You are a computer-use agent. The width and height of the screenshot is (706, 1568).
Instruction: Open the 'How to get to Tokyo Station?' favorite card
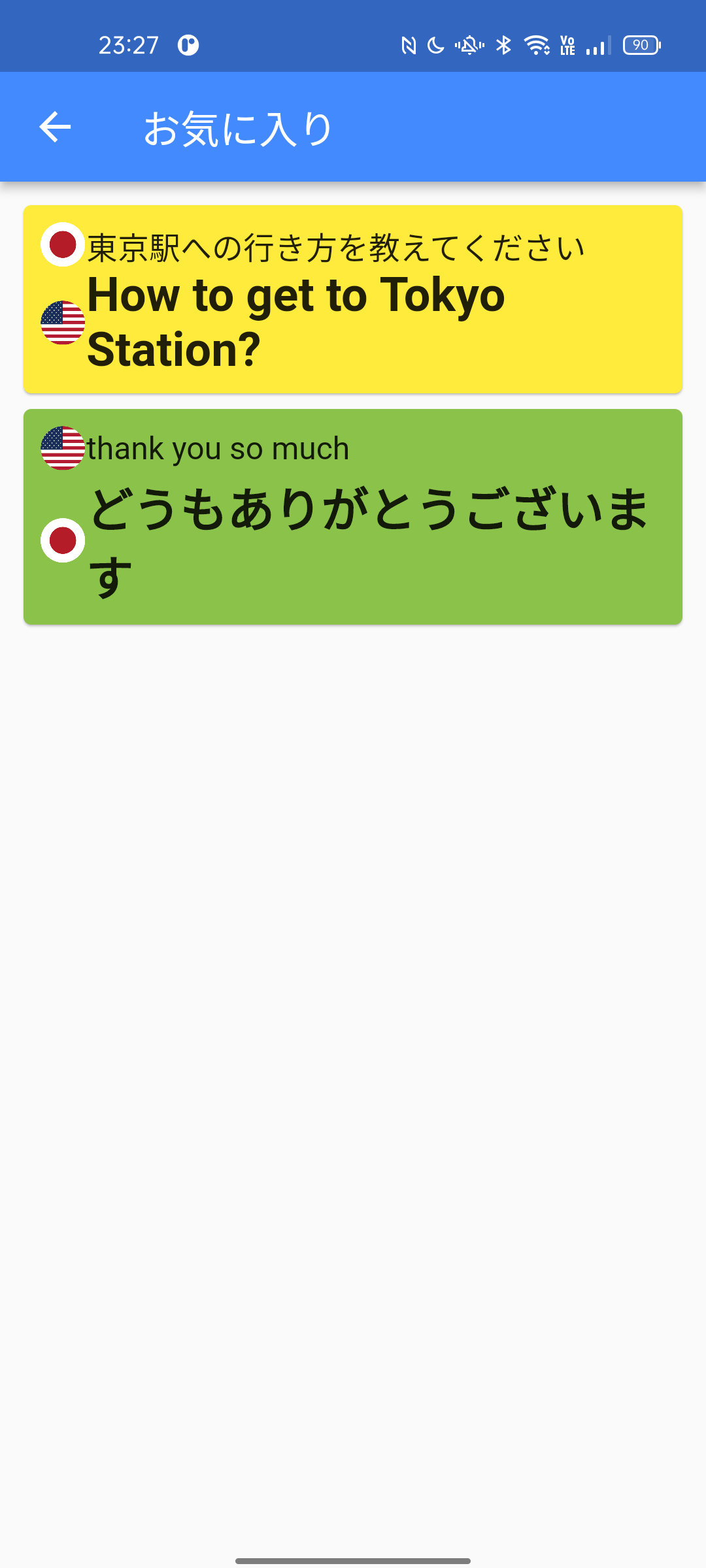point(353,299)
